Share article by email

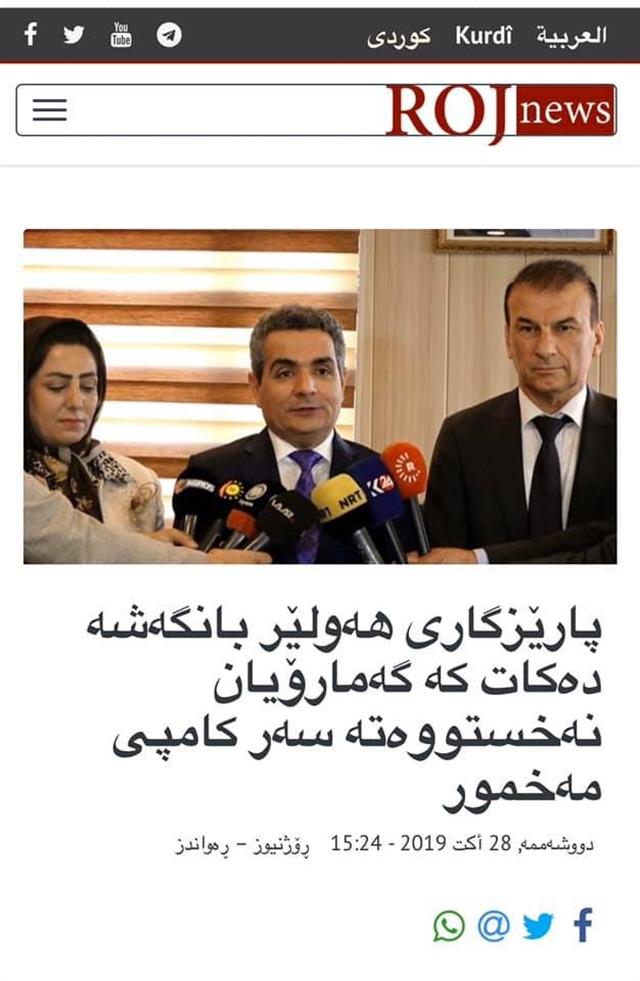pos(493,926)
